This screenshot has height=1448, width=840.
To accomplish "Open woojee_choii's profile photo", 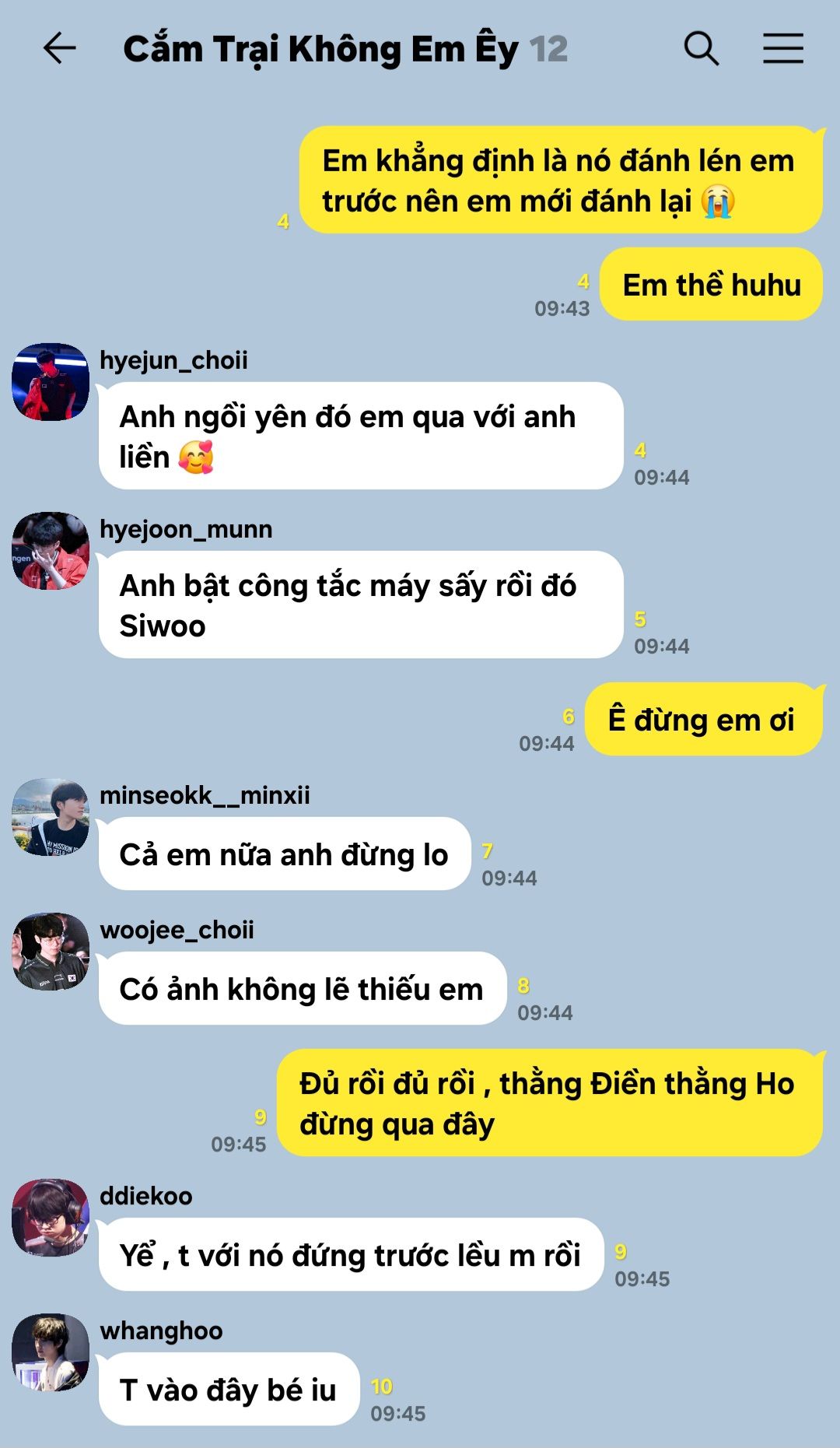I will [x=51, y=952].
